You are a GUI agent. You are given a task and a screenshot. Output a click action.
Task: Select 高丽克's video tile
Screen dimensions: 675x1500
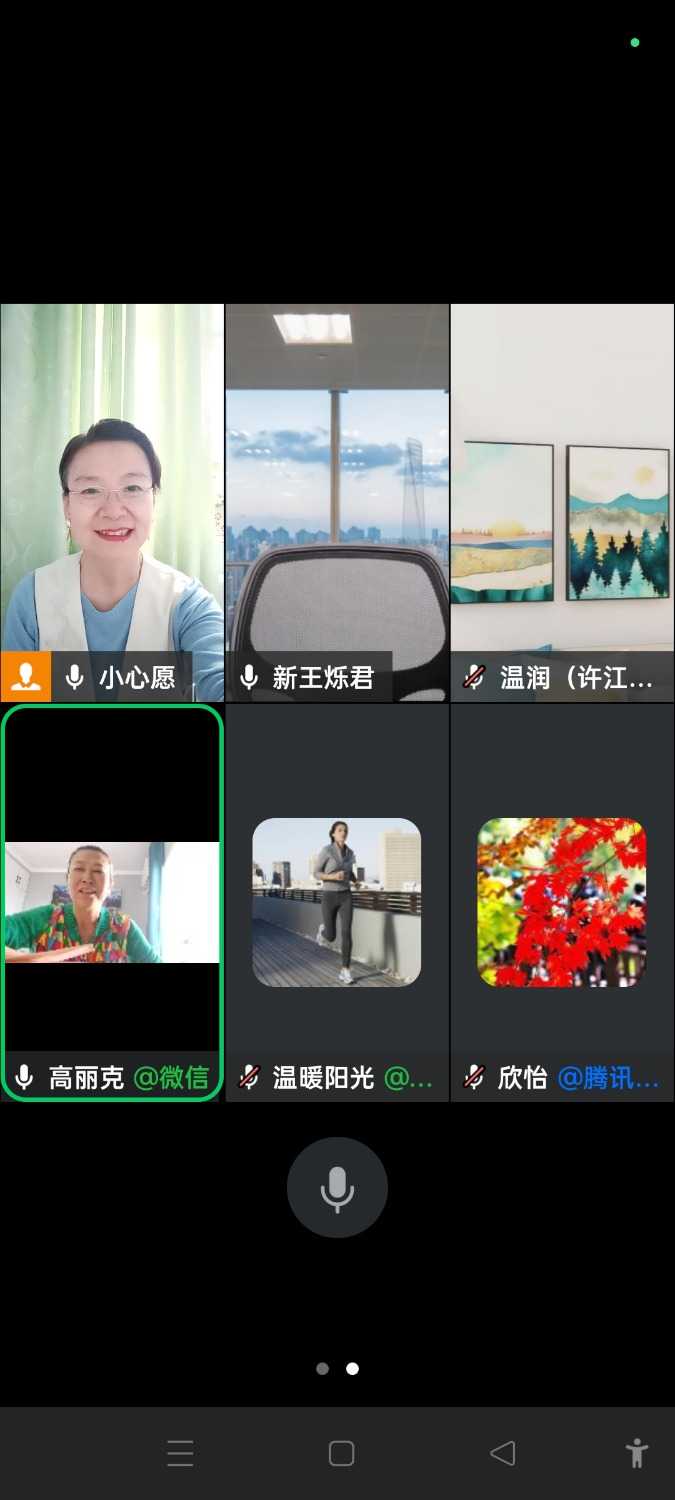[112, 902]
